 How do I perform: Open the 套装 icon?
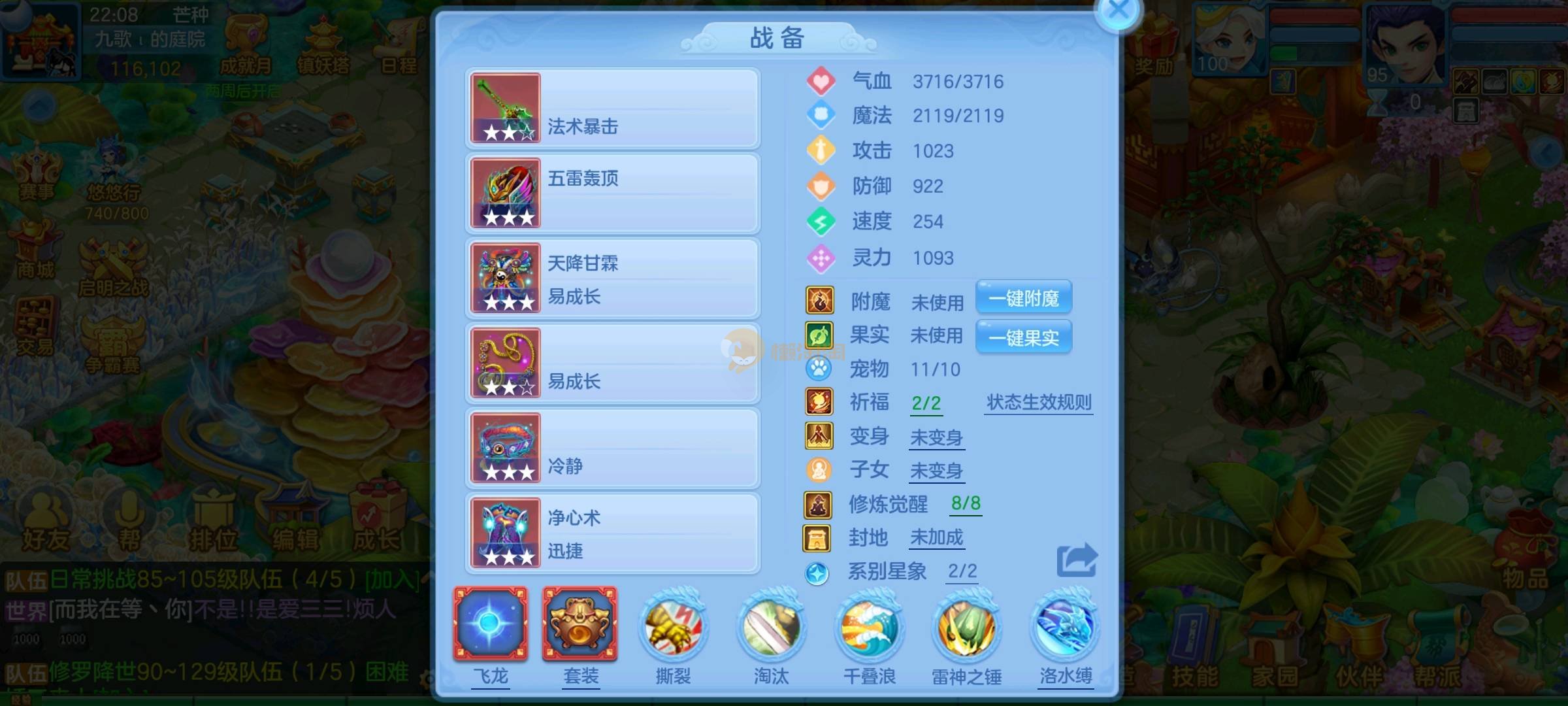tap(580, 624)
